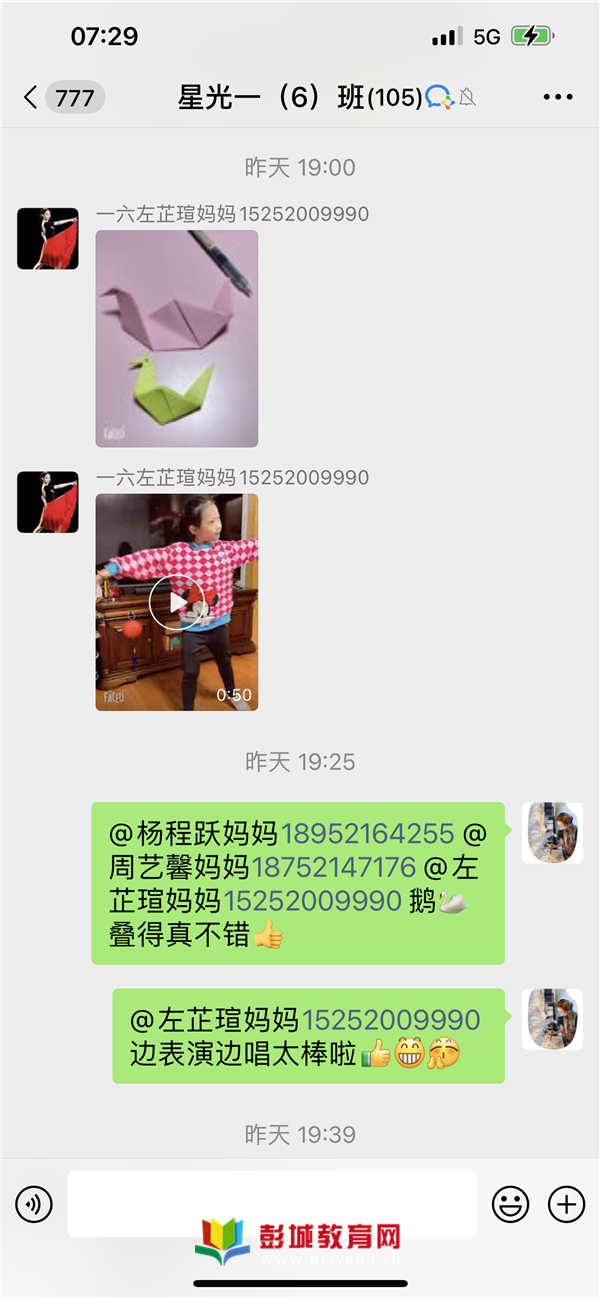Focus the message text field
Image resolution: width=600 pixels, height=1298 pixels.
tap(272, 1204)
